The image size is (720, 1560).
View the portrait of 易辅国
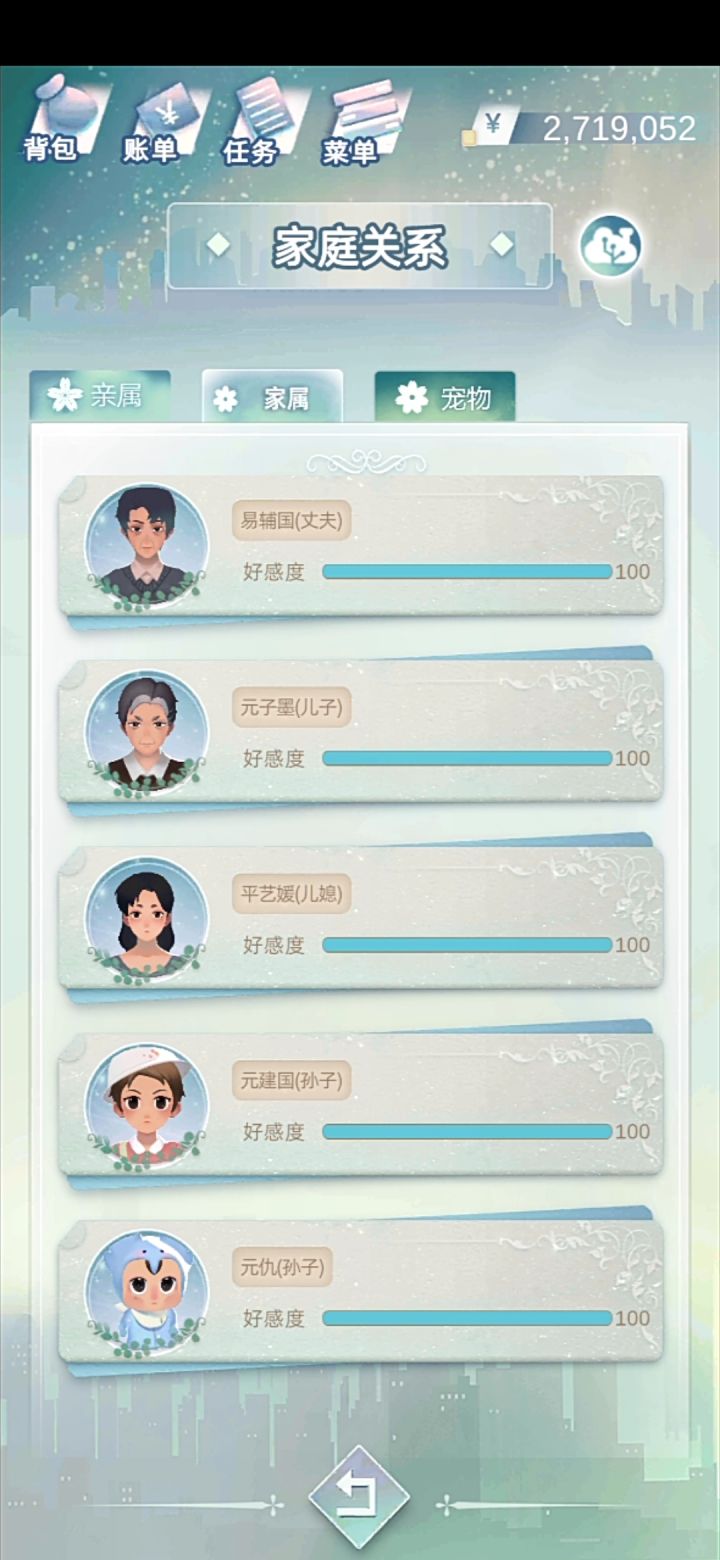click(147, 544)
